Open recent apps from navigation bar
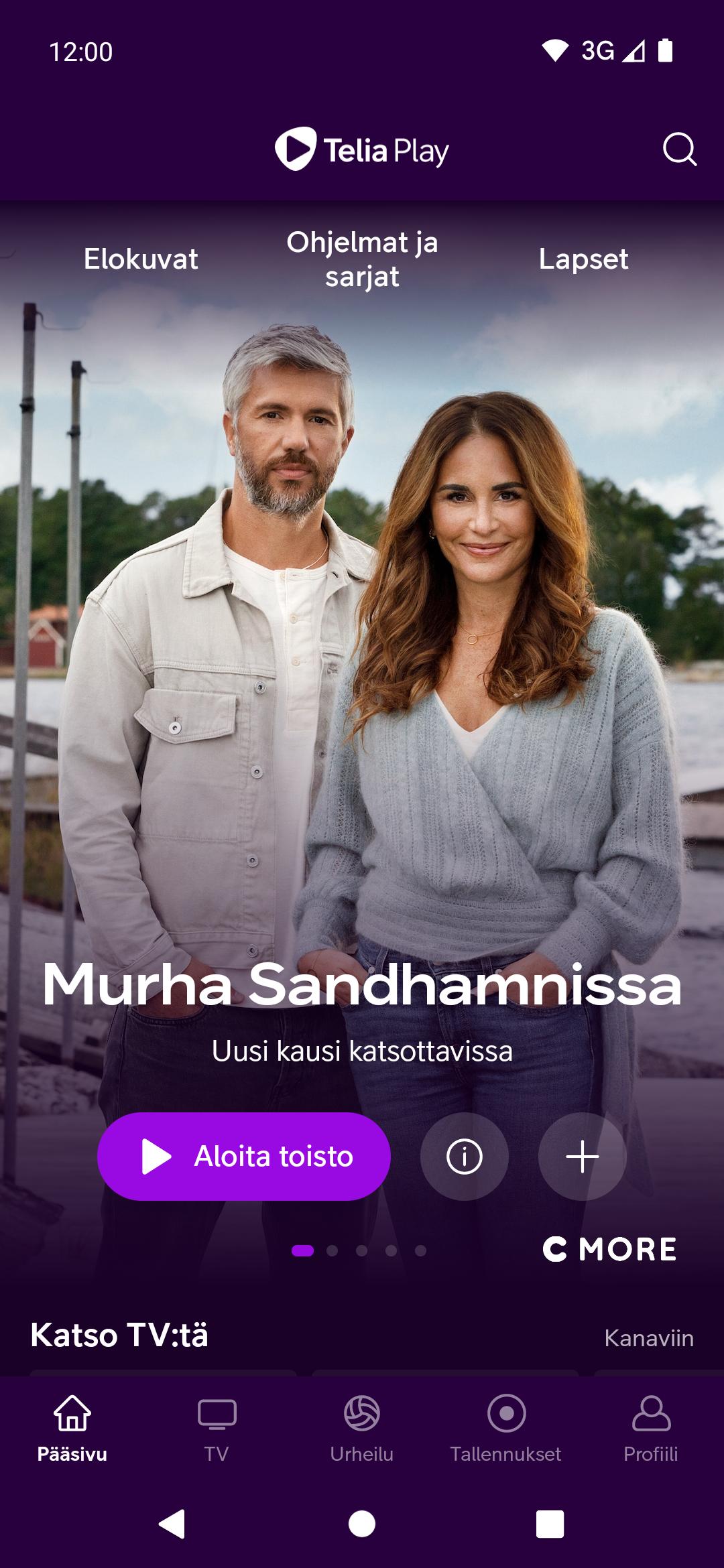This screenshot has height=1568, width=724. (550, 1524)
